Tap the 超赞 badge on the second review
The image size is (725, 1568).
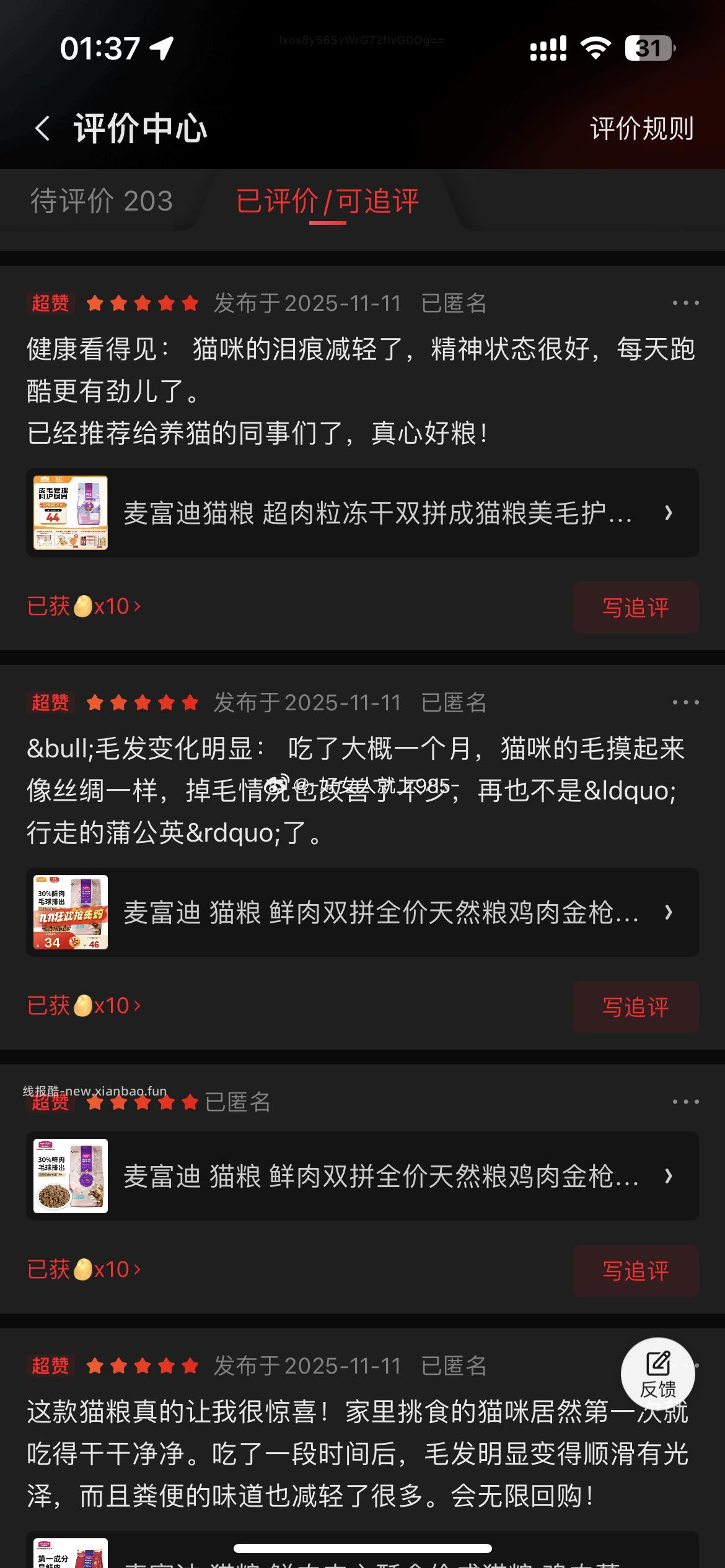51,703
